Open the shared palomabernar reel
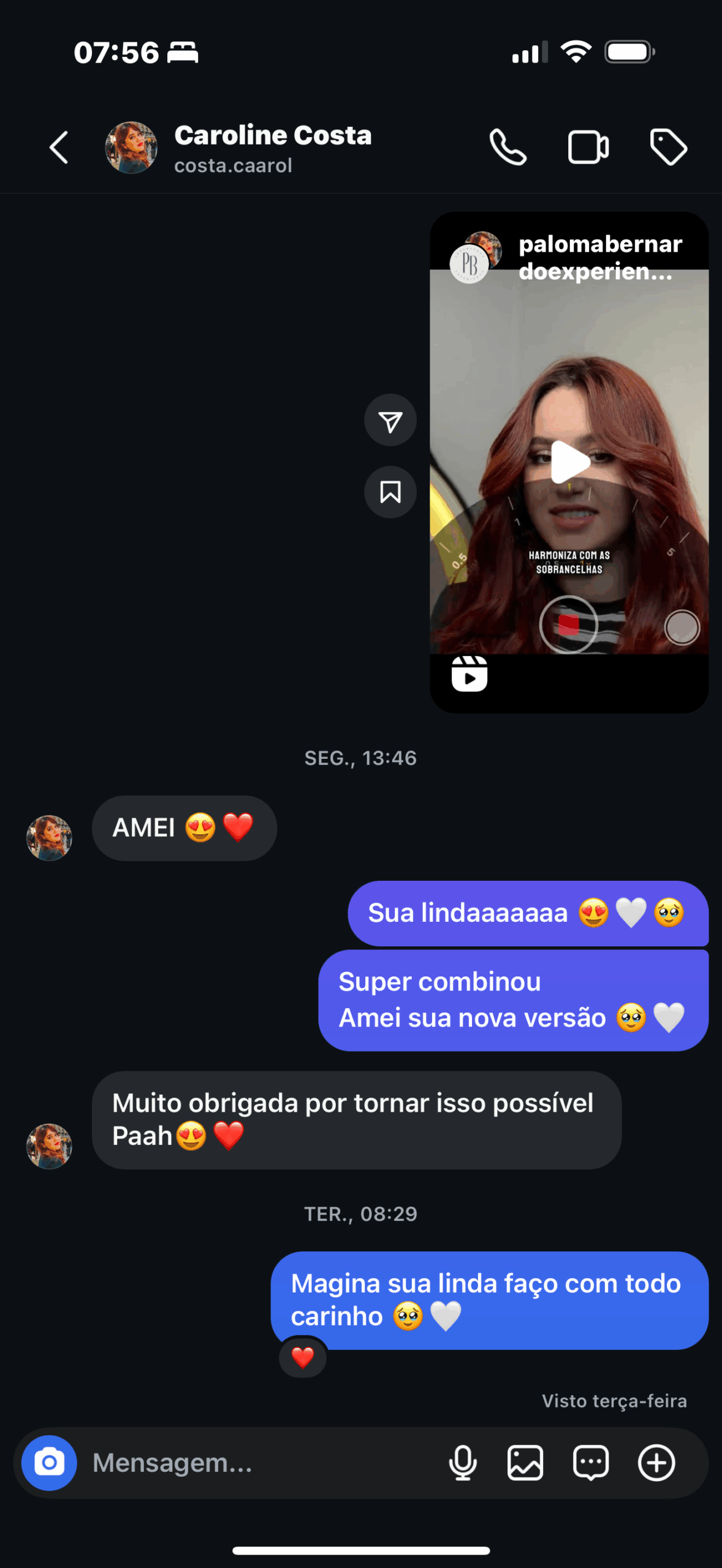 tap(569, 462)
